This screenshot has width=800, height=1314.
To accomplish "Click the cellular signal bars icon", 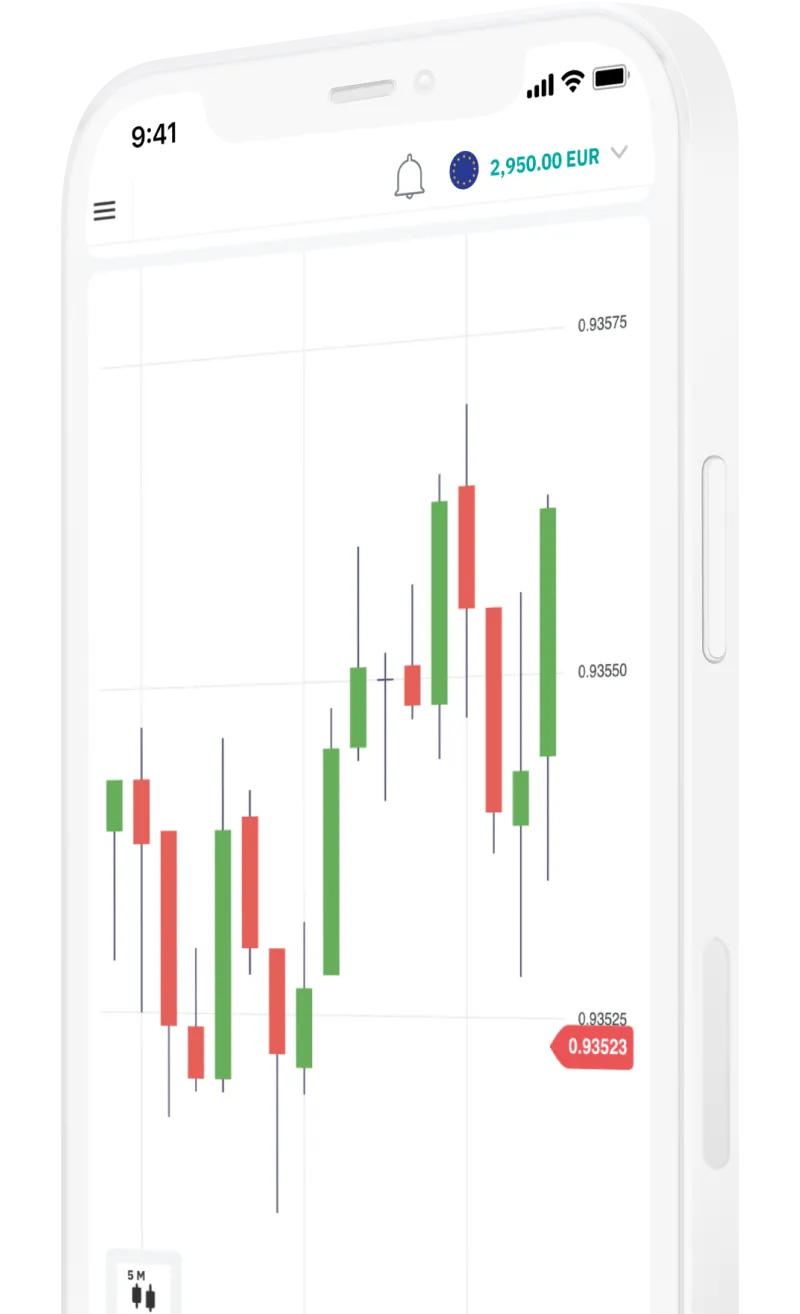I will [538, 85].
